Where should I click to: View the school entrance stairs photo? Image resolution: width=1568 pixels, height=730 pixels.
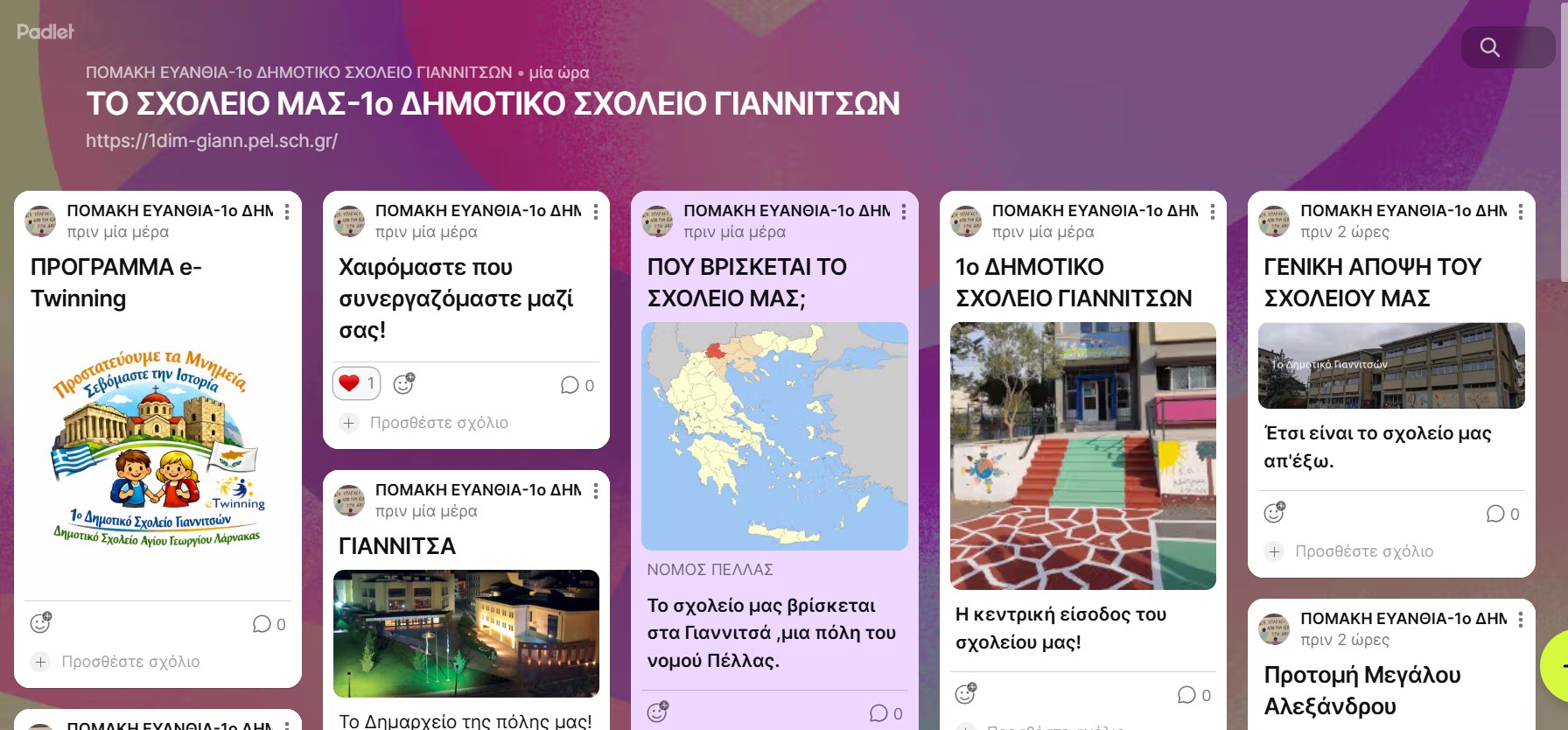1082,455
